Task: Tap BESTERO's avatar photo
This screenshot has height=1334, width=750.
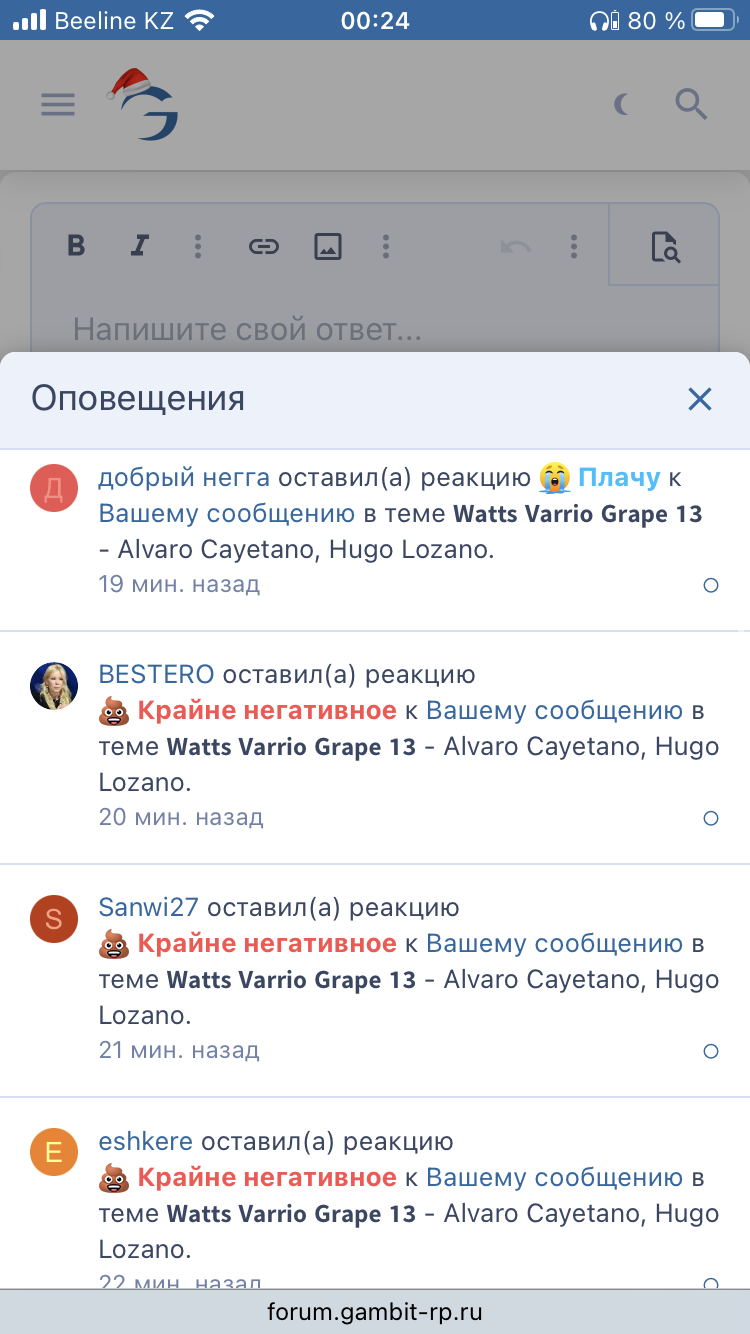Action: (x=54, y=686)
